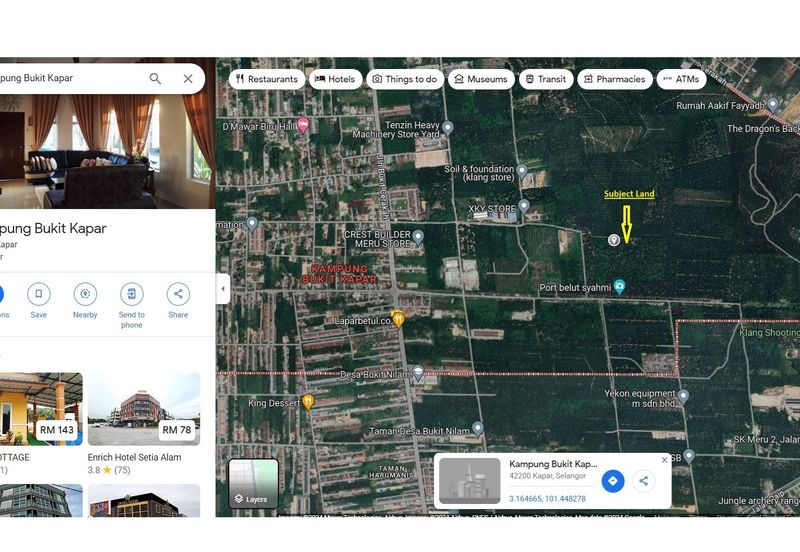Get directions from the info card
This screenshot has width=800, height=552.
(613, 481)
